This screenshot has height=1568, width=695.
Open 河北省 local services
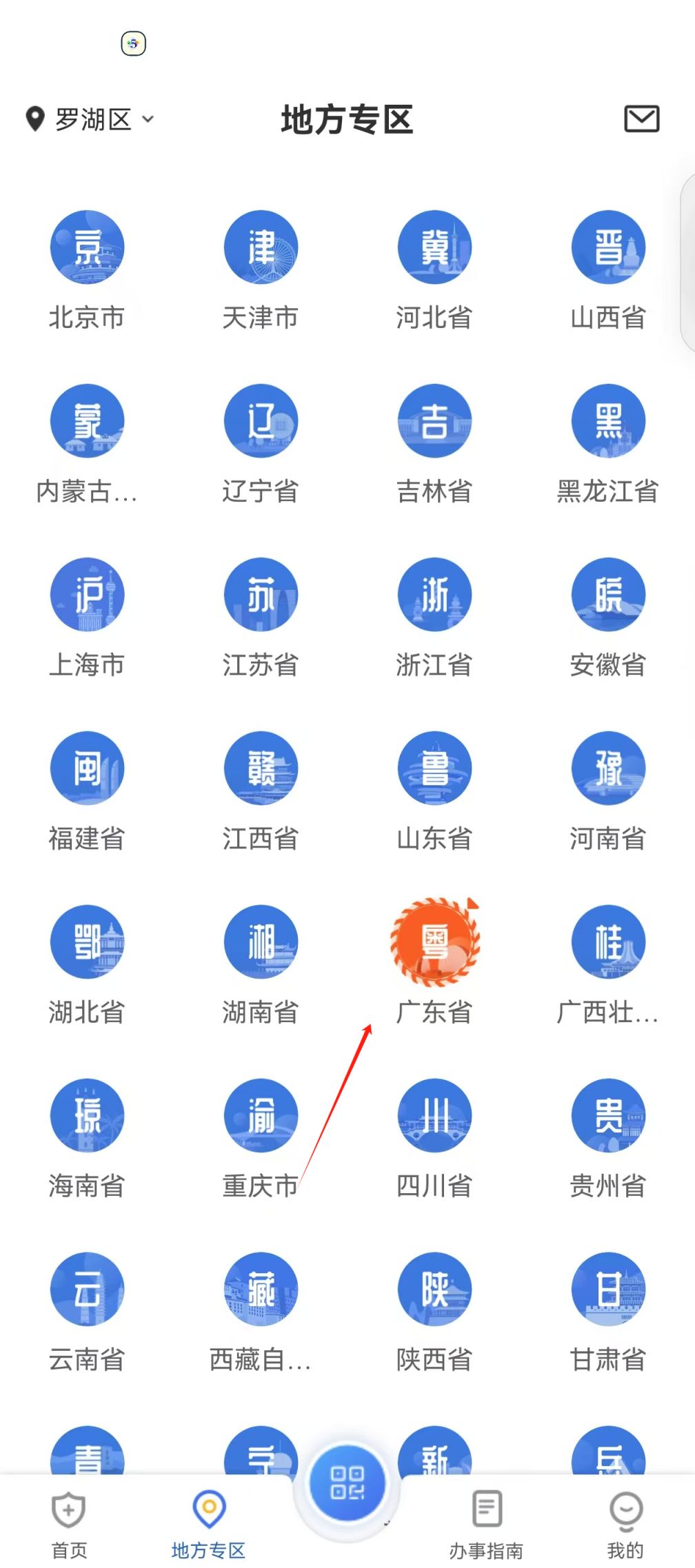point(434,270)
